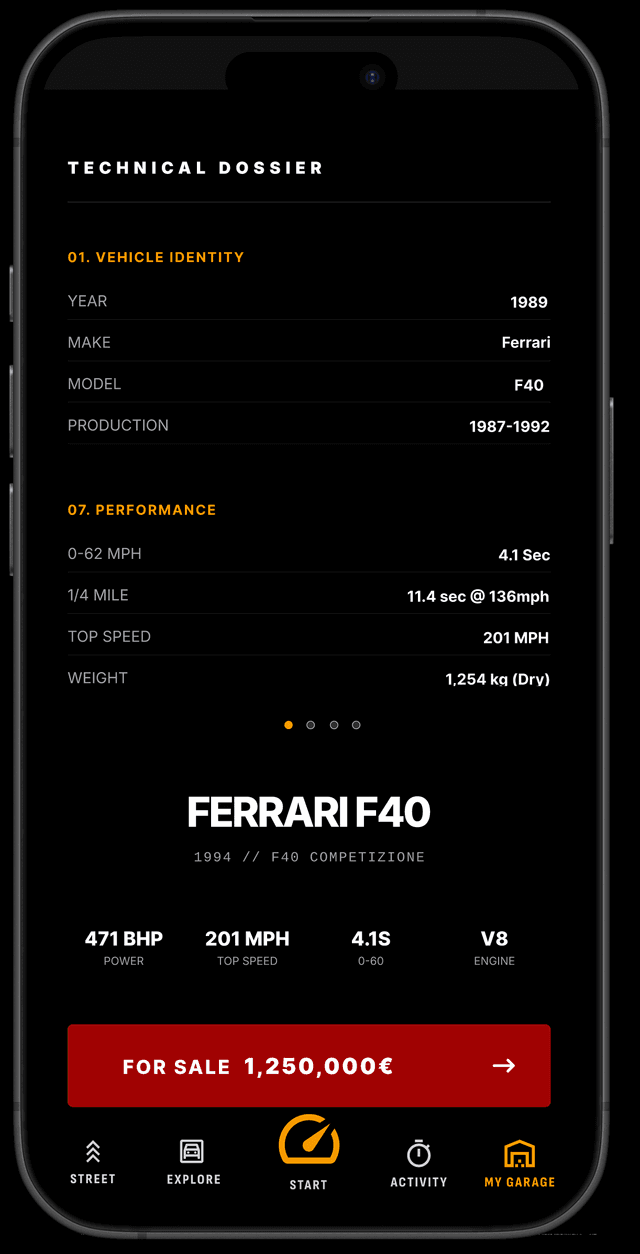Switch to the Street tab
The width and height of the screenshot is (640, 1254).
coord(93,1162)
